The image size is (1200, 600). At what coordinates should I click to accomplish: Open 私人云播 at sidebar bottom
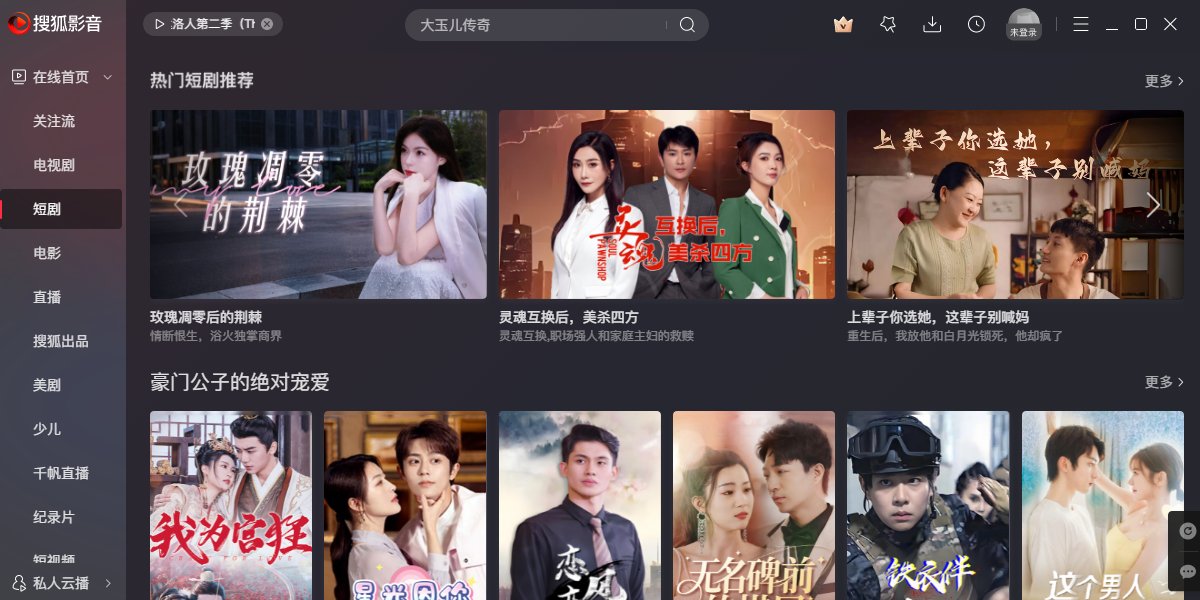62,583
